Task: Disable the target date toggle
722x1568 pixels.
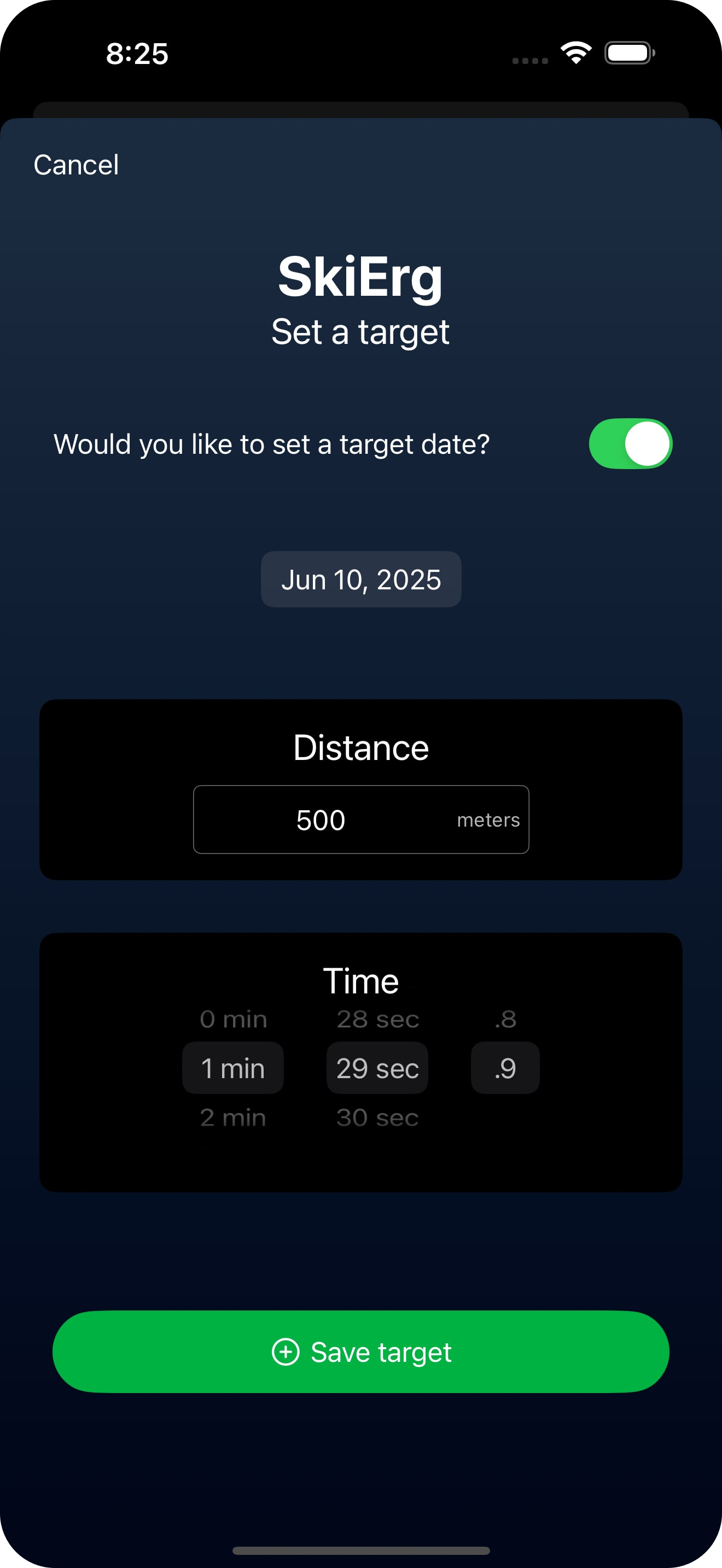Action: (630, 444)
